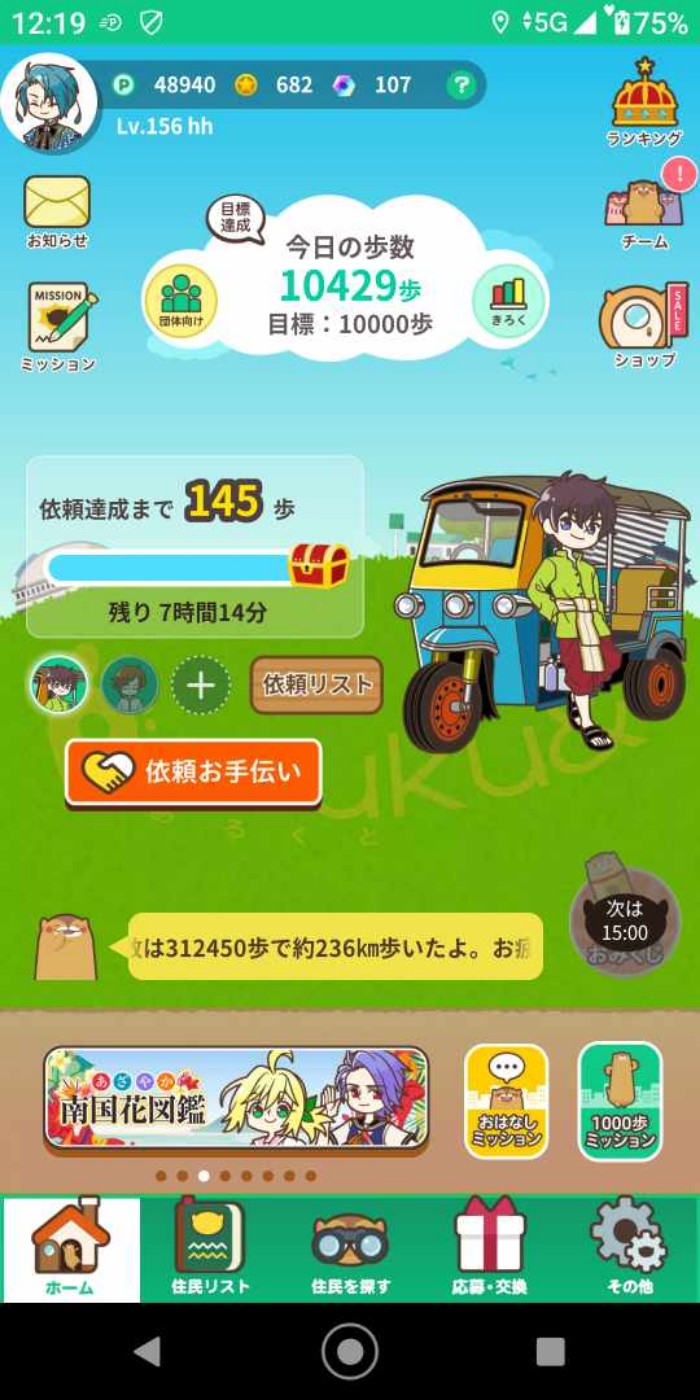Open the チーム page

645,205
